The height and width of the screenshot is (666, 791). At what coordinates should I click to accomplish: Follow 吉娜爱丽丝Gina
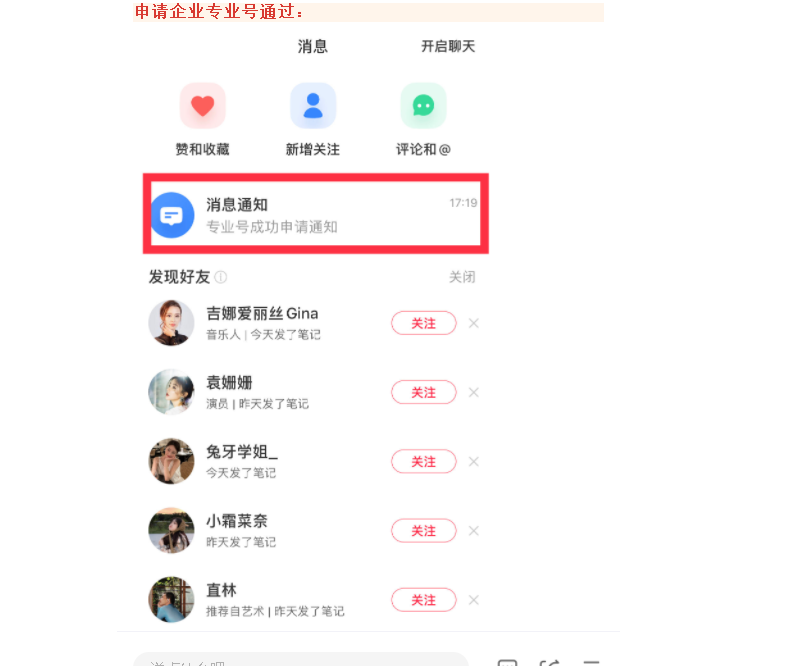pyautogui.click(x=423, y=323)
